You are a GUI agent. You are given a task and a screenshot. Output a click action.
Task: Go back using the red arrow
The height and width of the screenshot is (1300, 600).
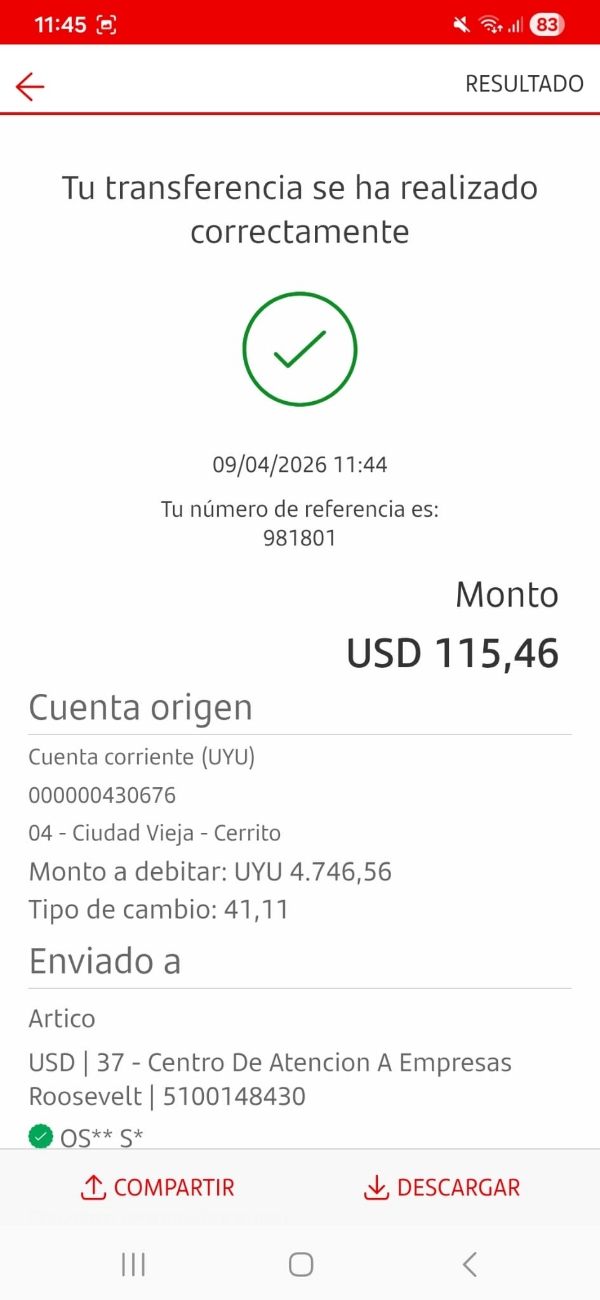point(30,87)
